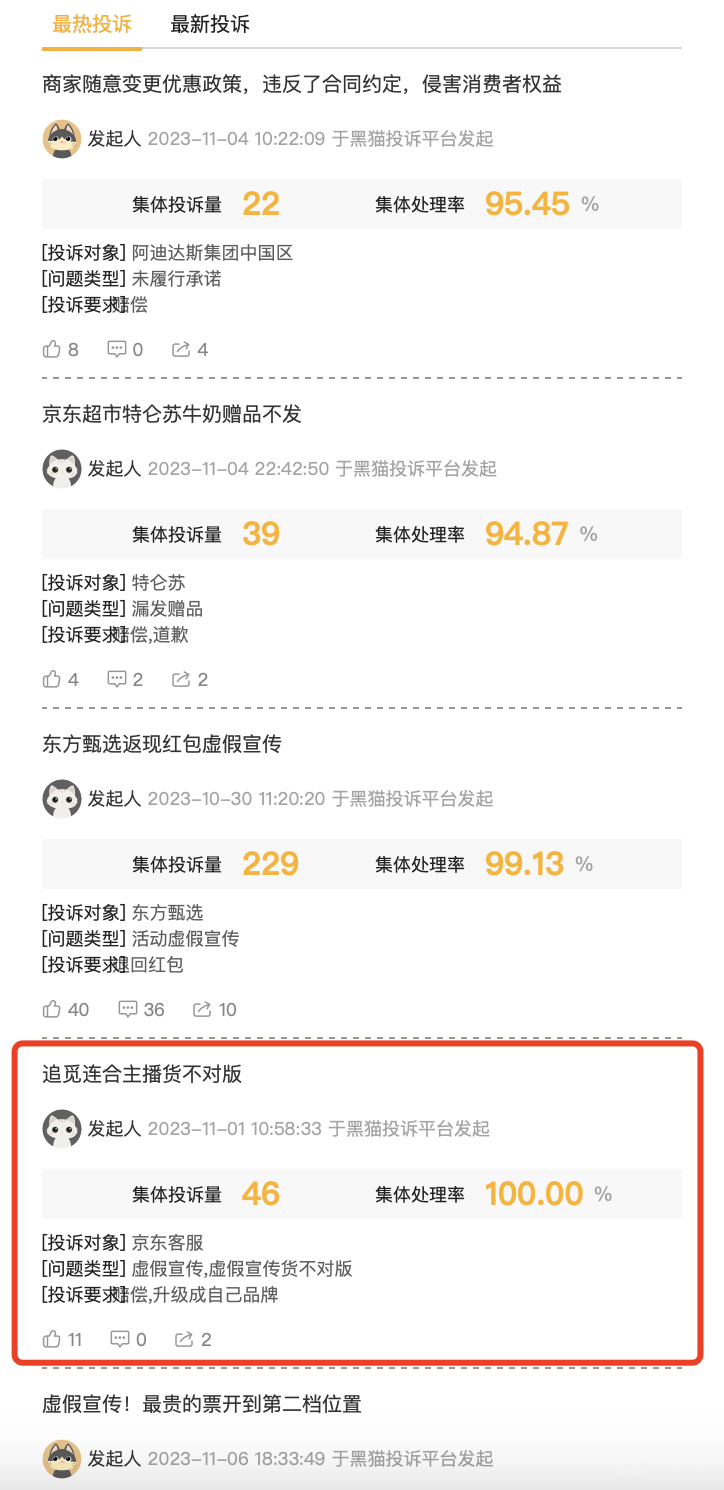Switch to the 最新投诉 tab
Screen dimensions: 724x1490
[210, 25]
